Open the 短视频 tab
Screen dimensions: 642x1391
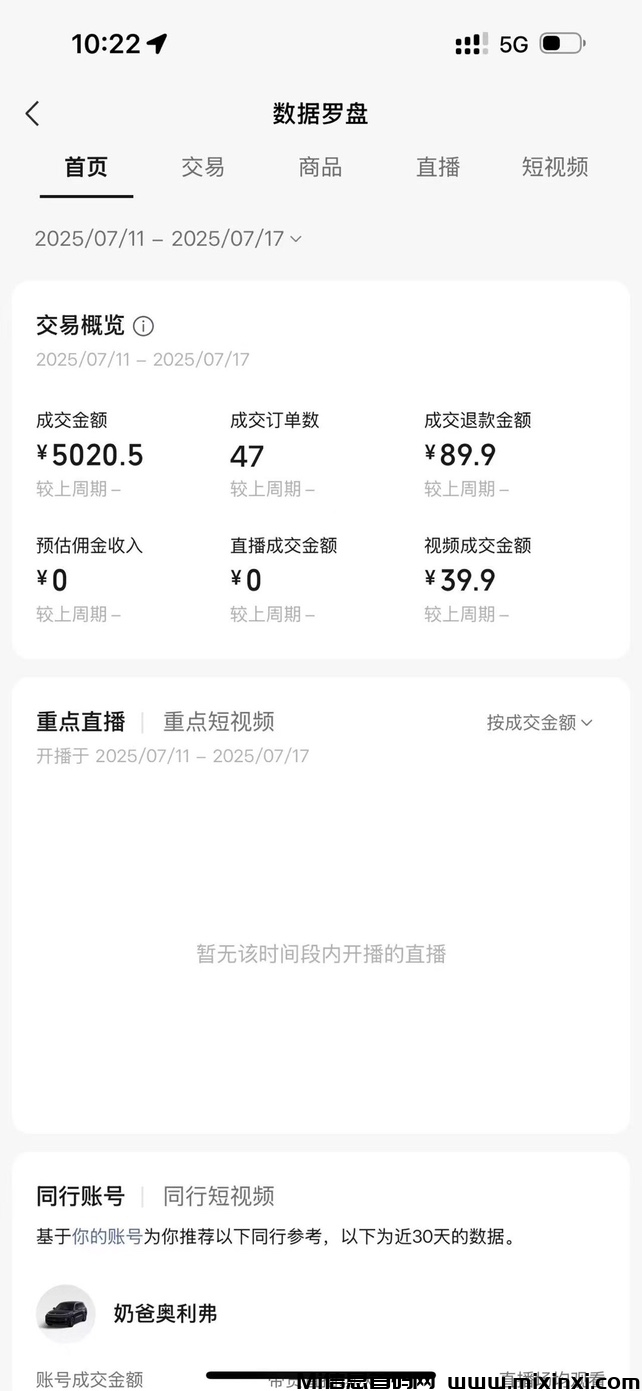[x=555, y=167]
